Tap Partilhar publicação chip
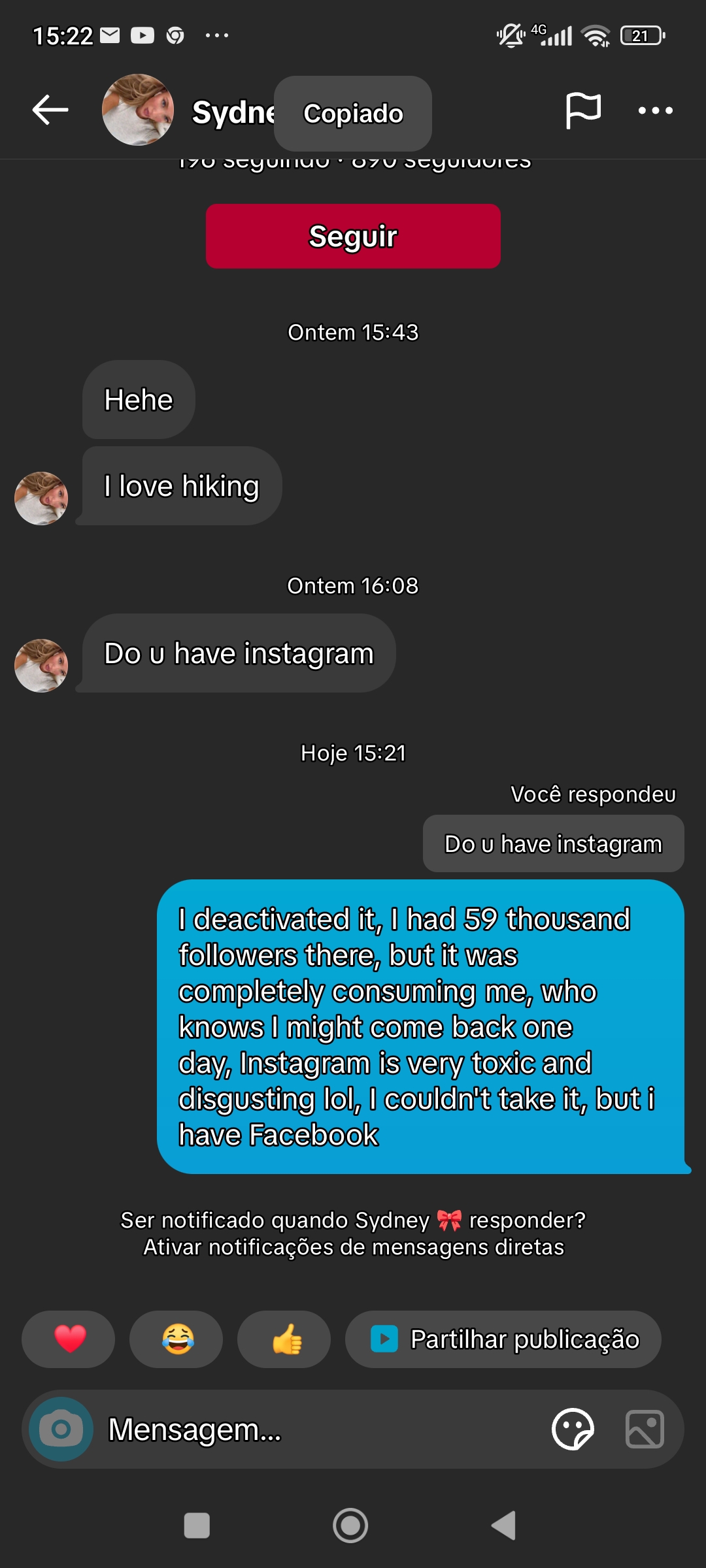Image resolution: width=706 pixels, height=1568 pixels. coord(503,1339)
